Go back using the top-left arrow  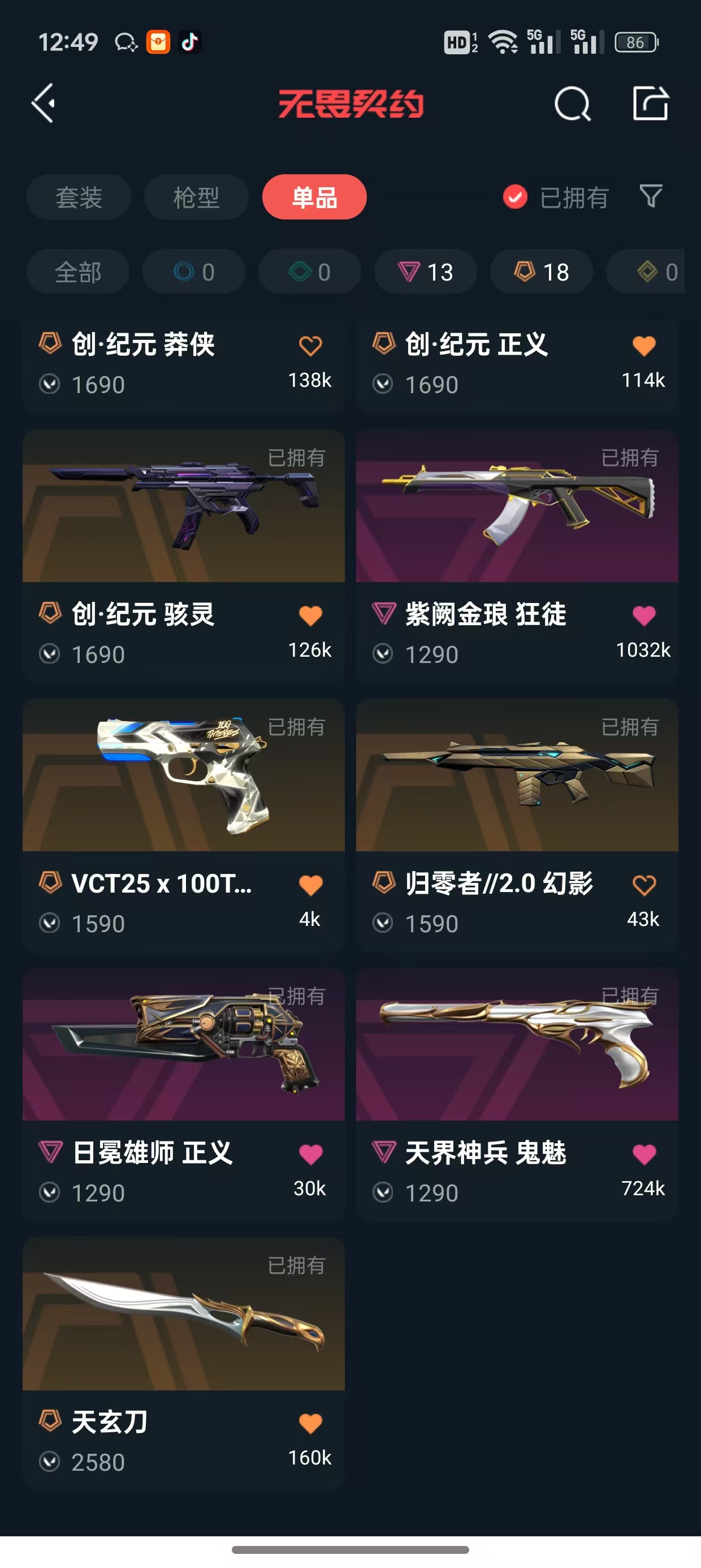[x=44, y=104]
